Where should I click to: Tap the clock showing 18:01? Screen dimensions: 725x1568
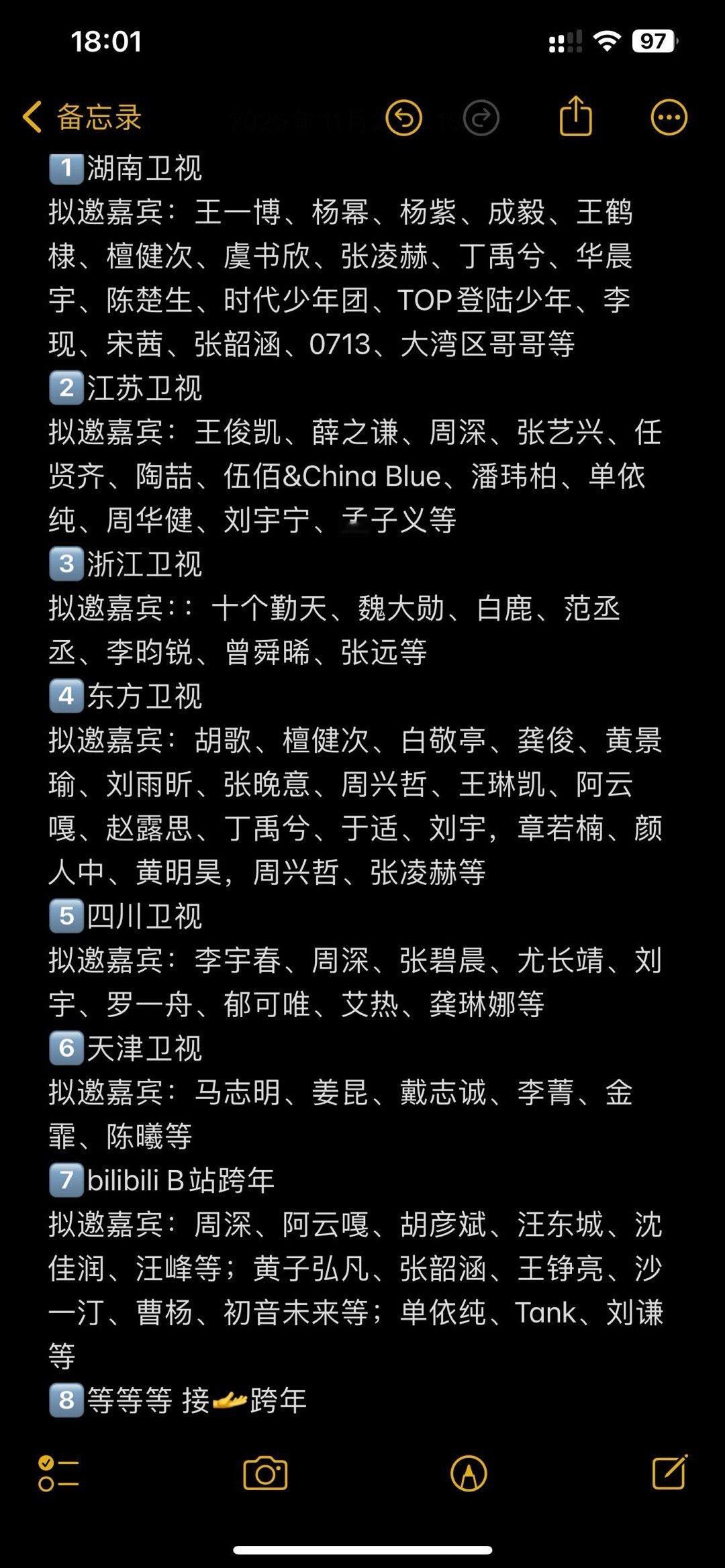(107, 42)
